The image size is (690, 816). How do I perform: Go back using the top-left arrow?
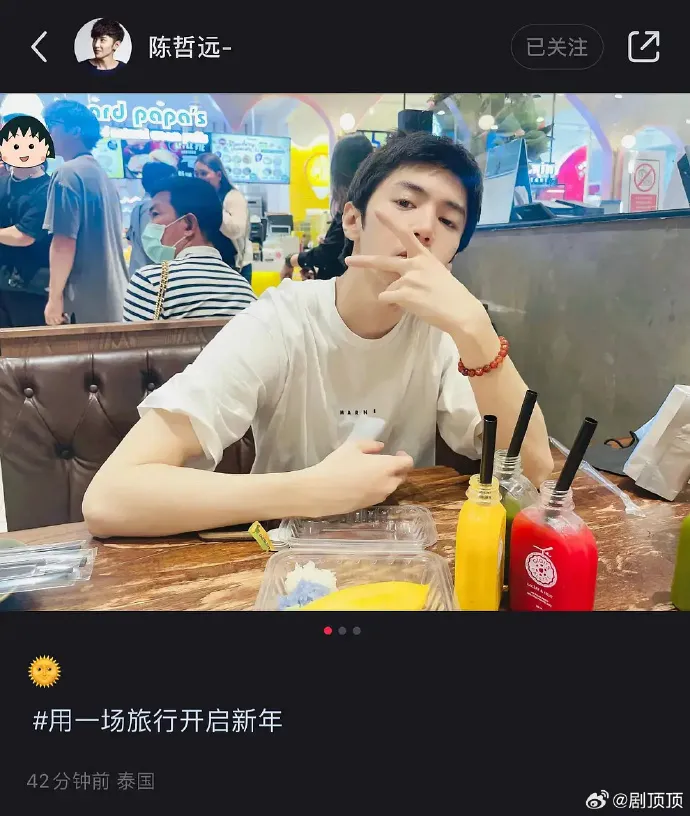(x=39, y=47)
